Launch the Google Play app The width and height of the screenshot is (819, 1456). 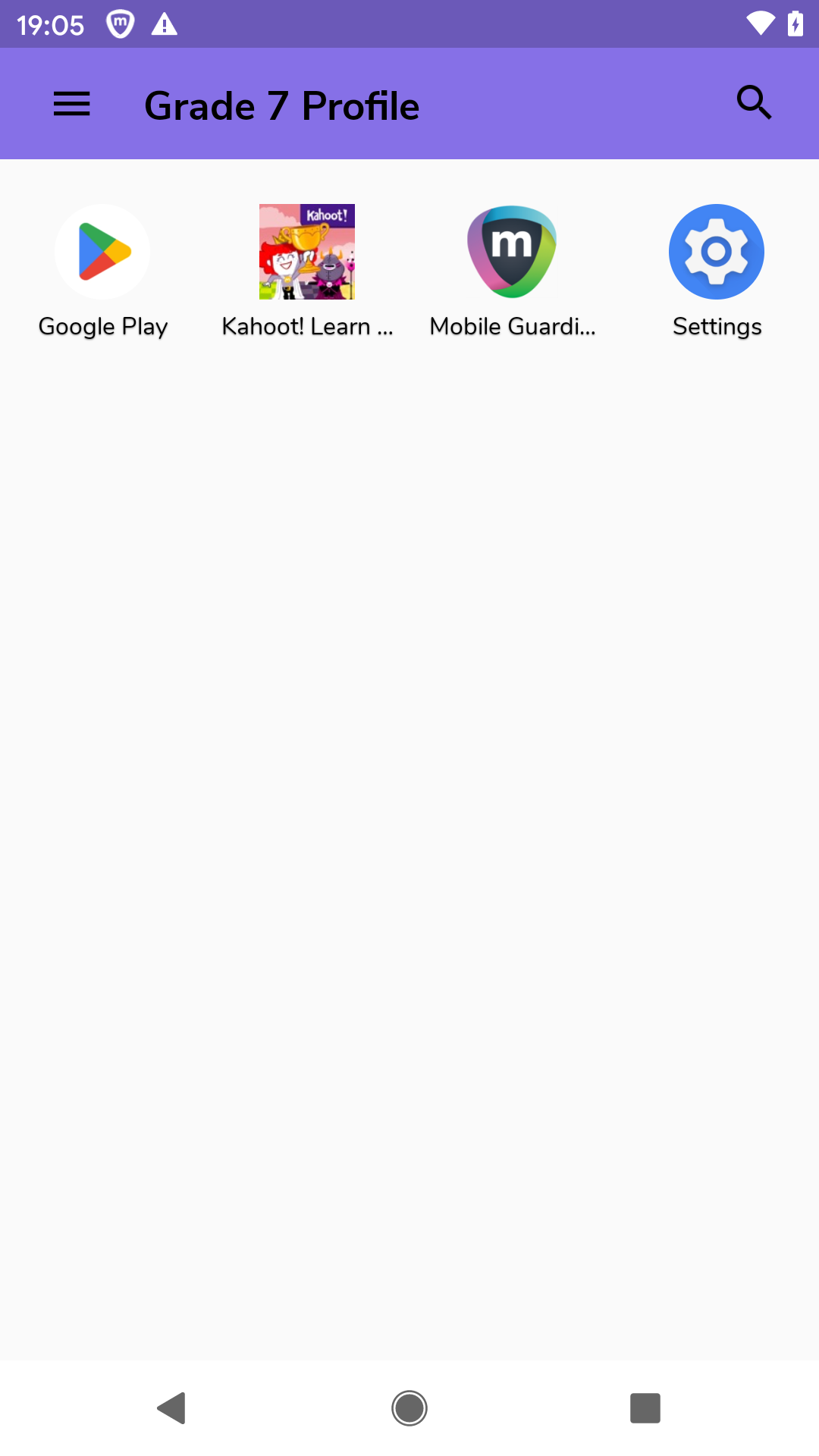click(x=102, y=253)
